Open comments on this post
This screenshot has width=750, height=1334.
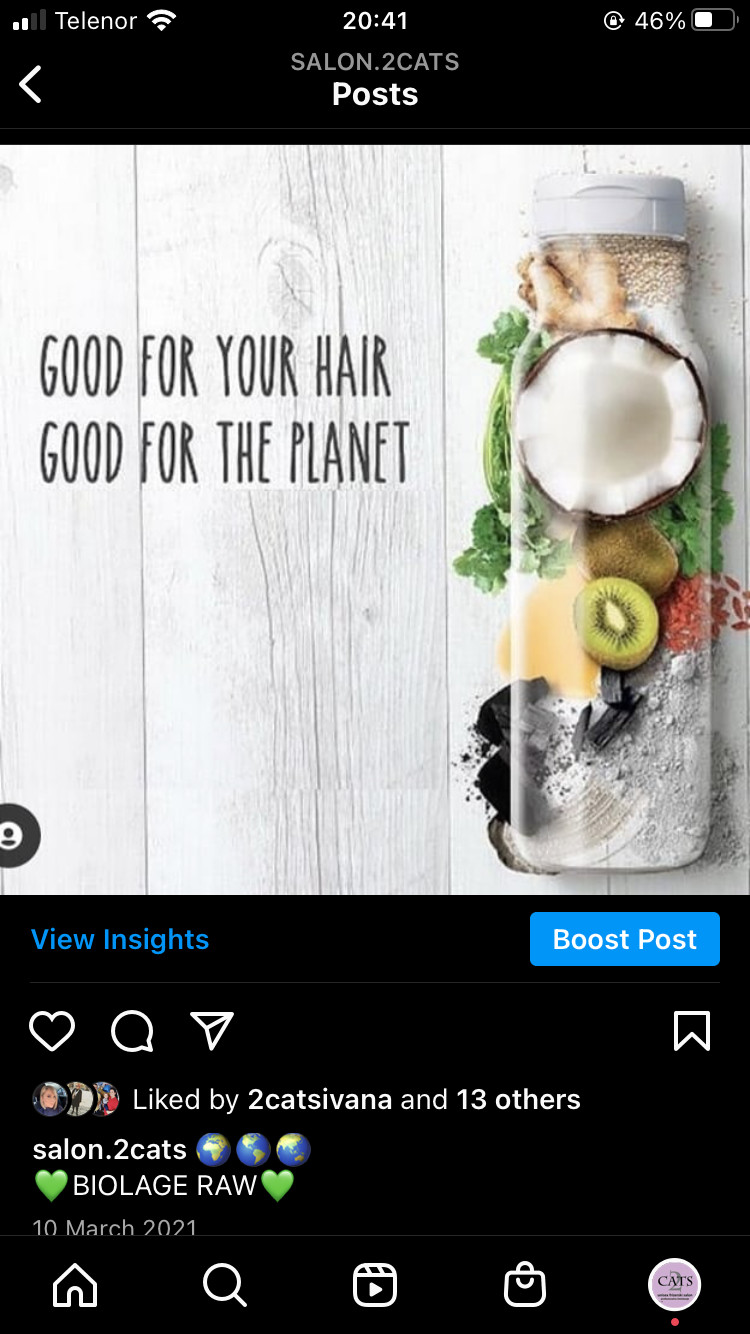pos(132,1031)
